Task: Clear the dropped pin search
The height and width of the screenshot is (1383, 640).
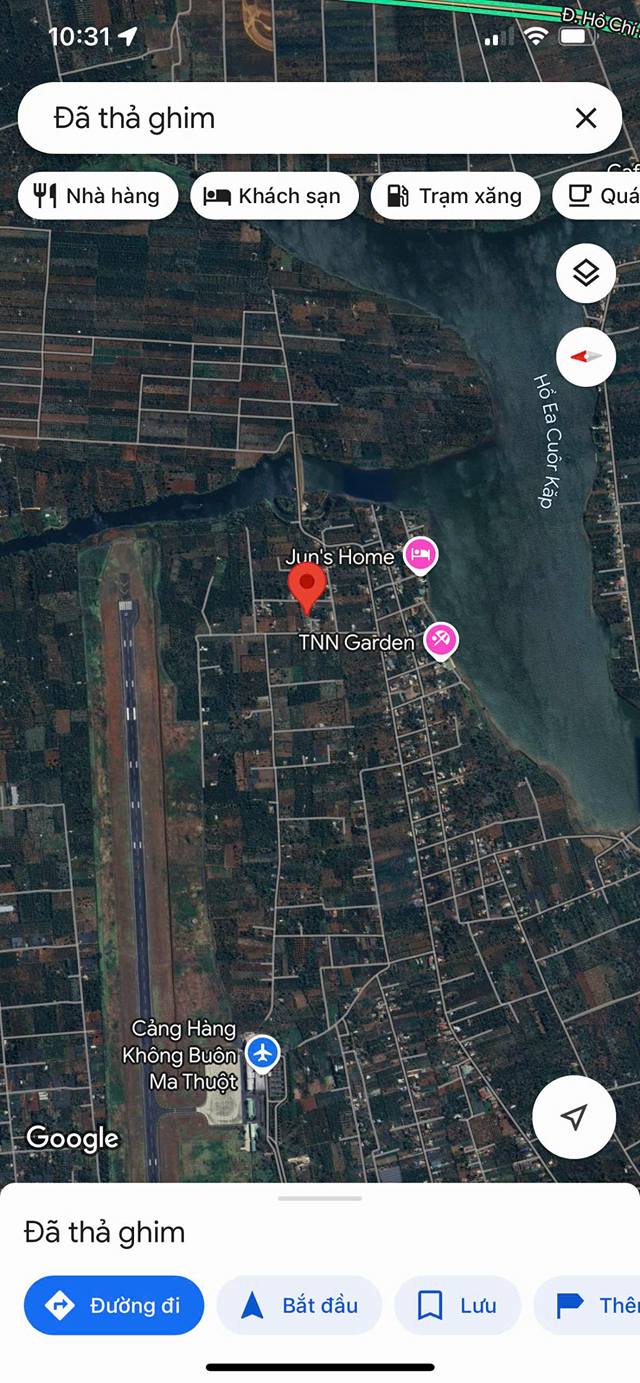Action: tap(586, 119)
